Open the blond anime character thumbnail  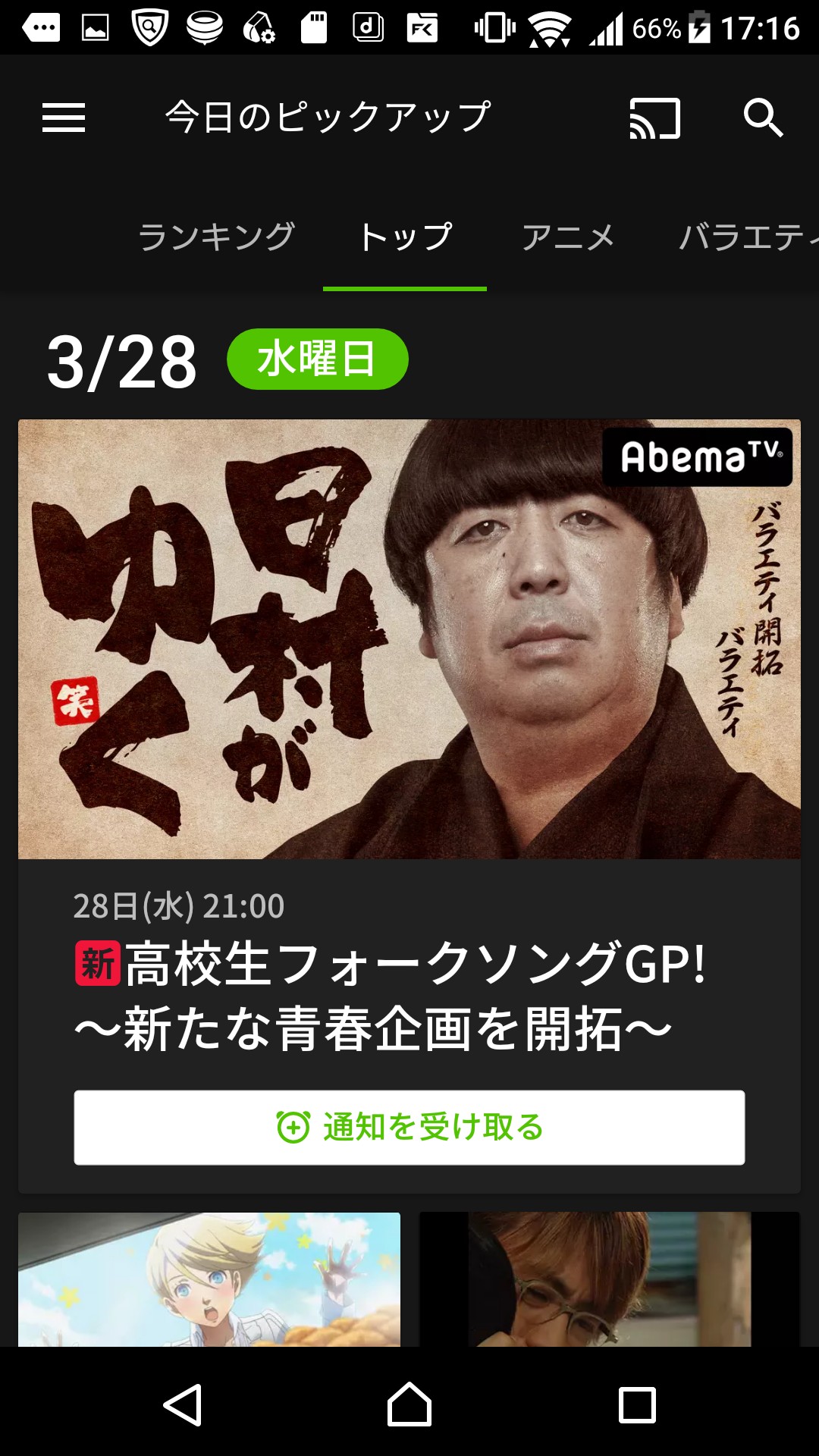click(x=209, y=1279)
